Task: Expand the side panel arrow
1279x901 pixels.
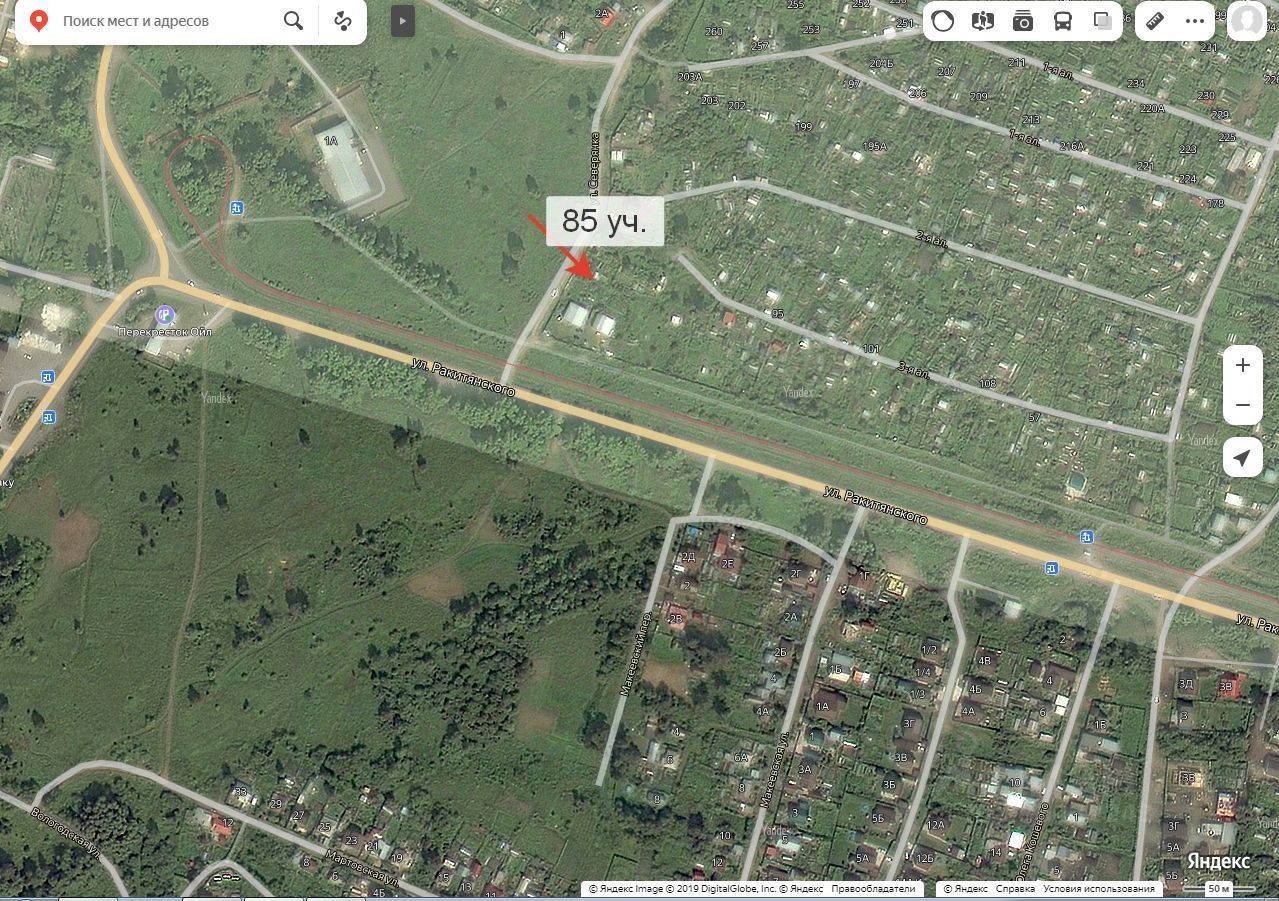Action: point(402,21)
